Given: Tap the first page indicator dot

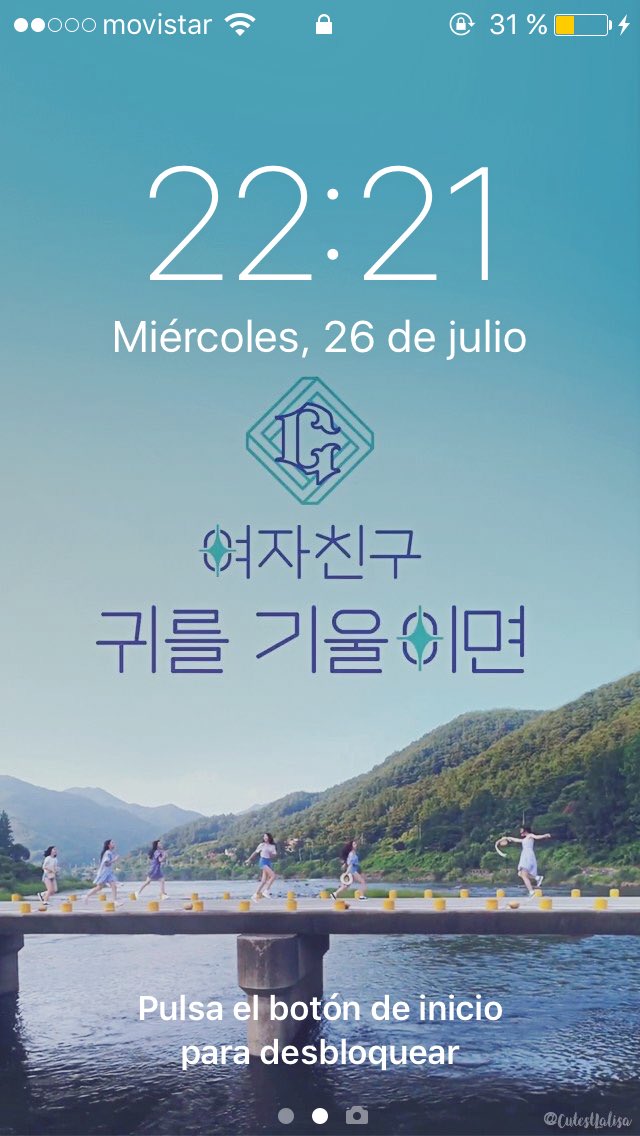Looking at the screenshot, I should 286,1115.
